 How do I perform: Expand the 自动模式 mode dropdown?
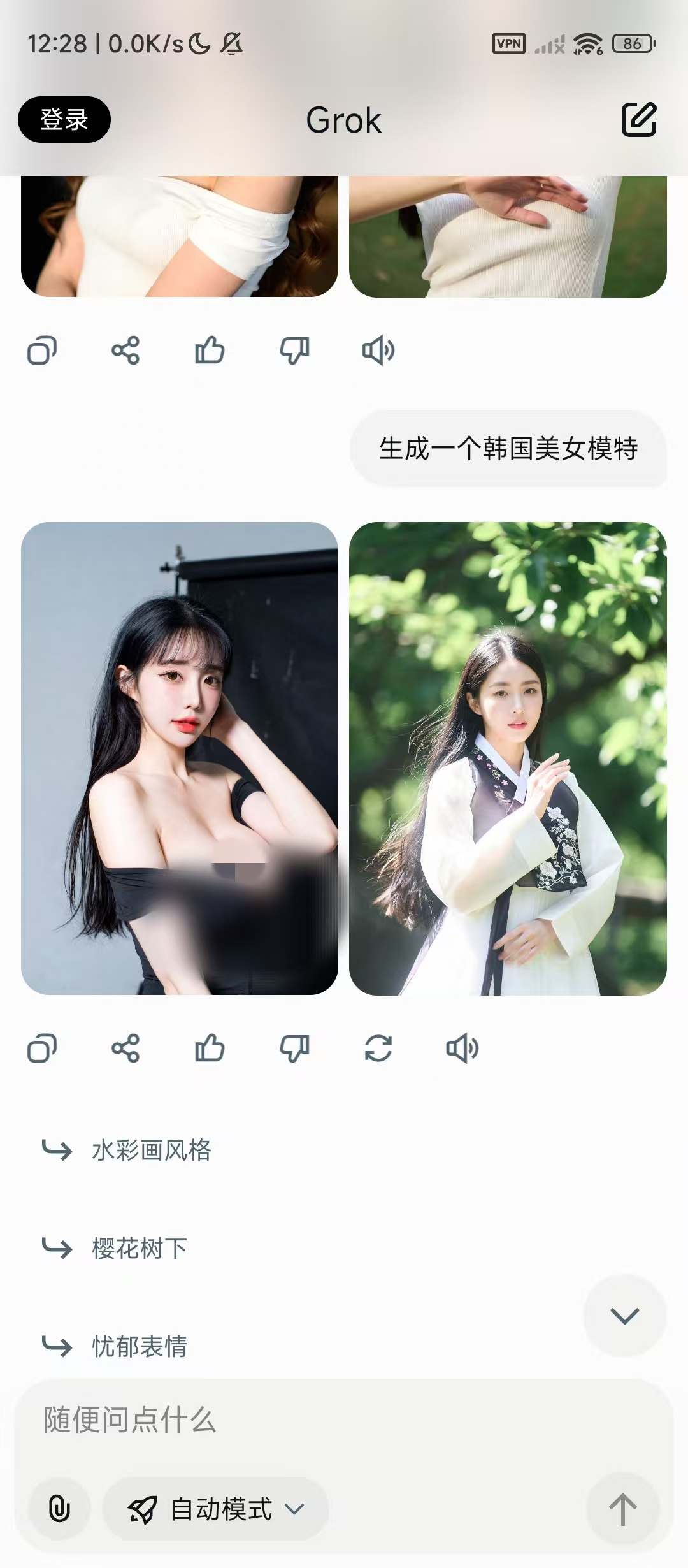(x=217, y=1509)
